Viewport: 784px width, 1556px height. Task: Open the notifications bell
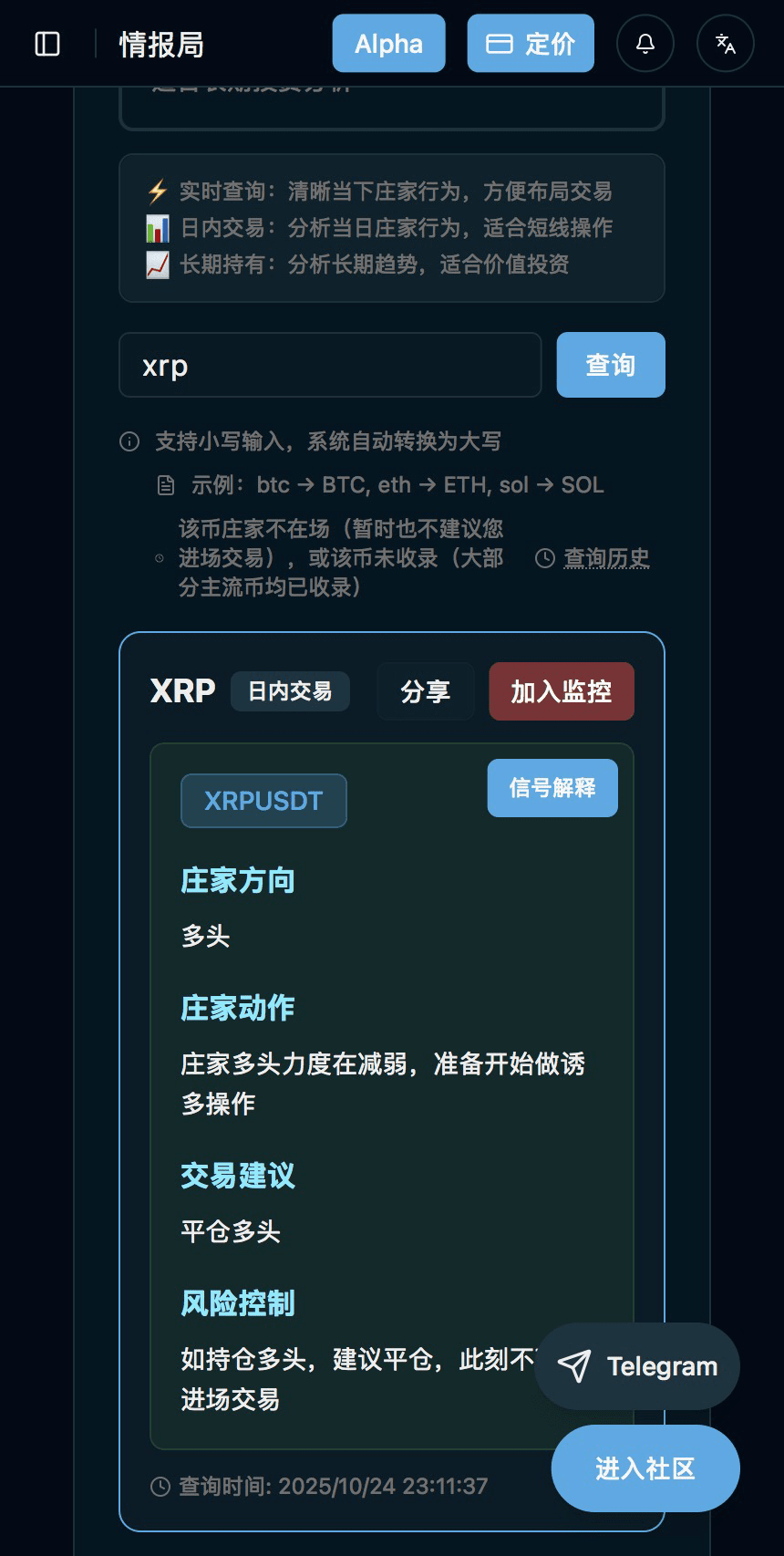645,44
